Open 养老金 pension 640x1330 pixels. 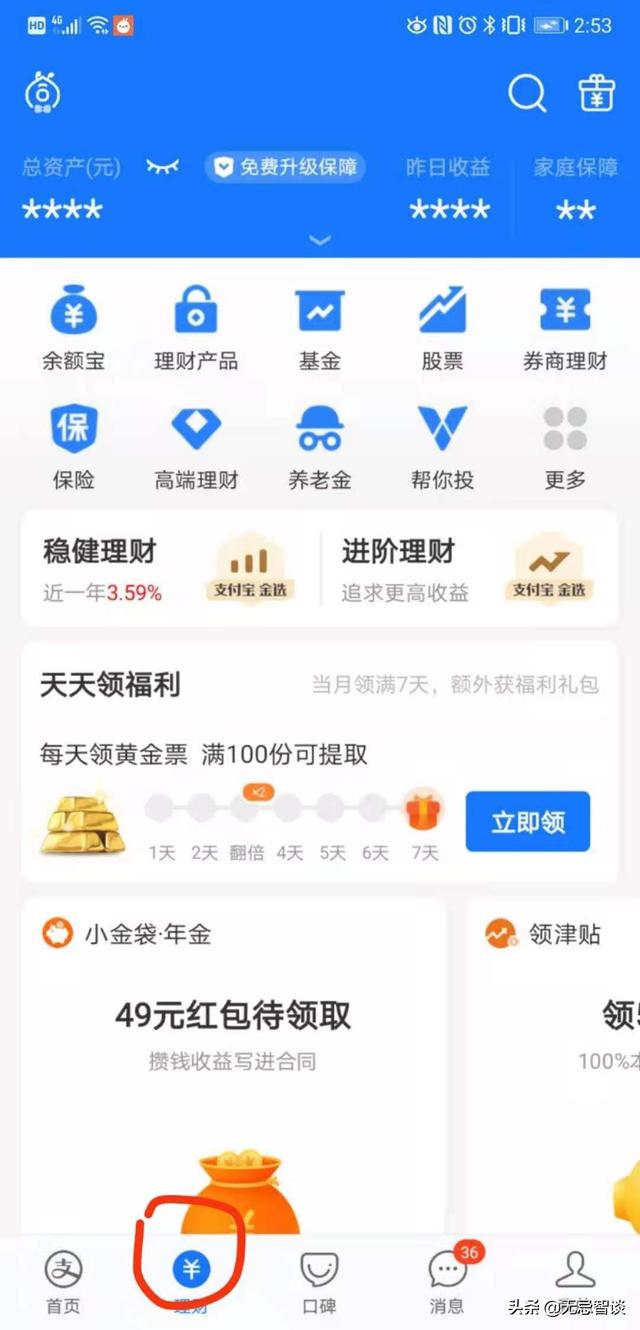pos(320,446)
